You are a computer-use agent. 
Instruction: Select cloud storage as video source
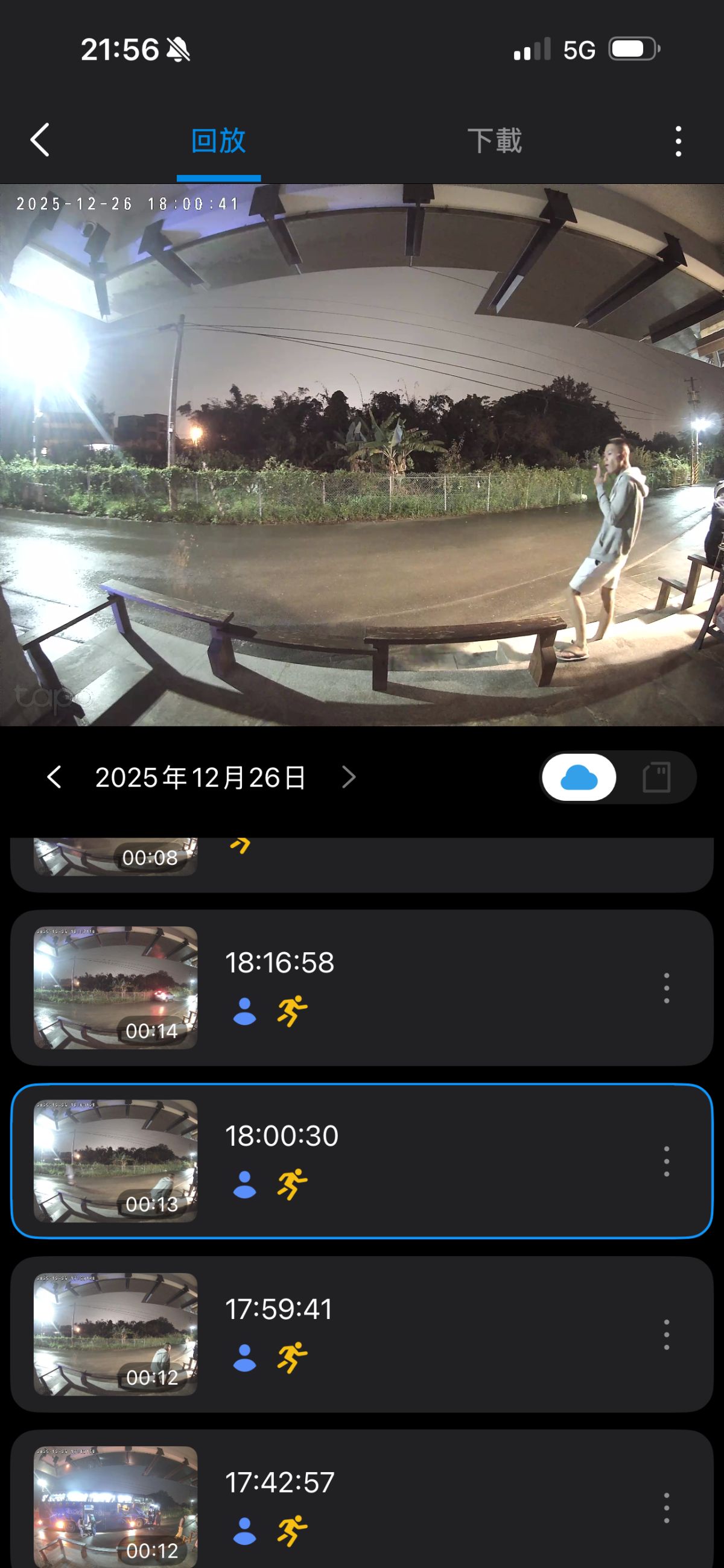click(579, 777)
